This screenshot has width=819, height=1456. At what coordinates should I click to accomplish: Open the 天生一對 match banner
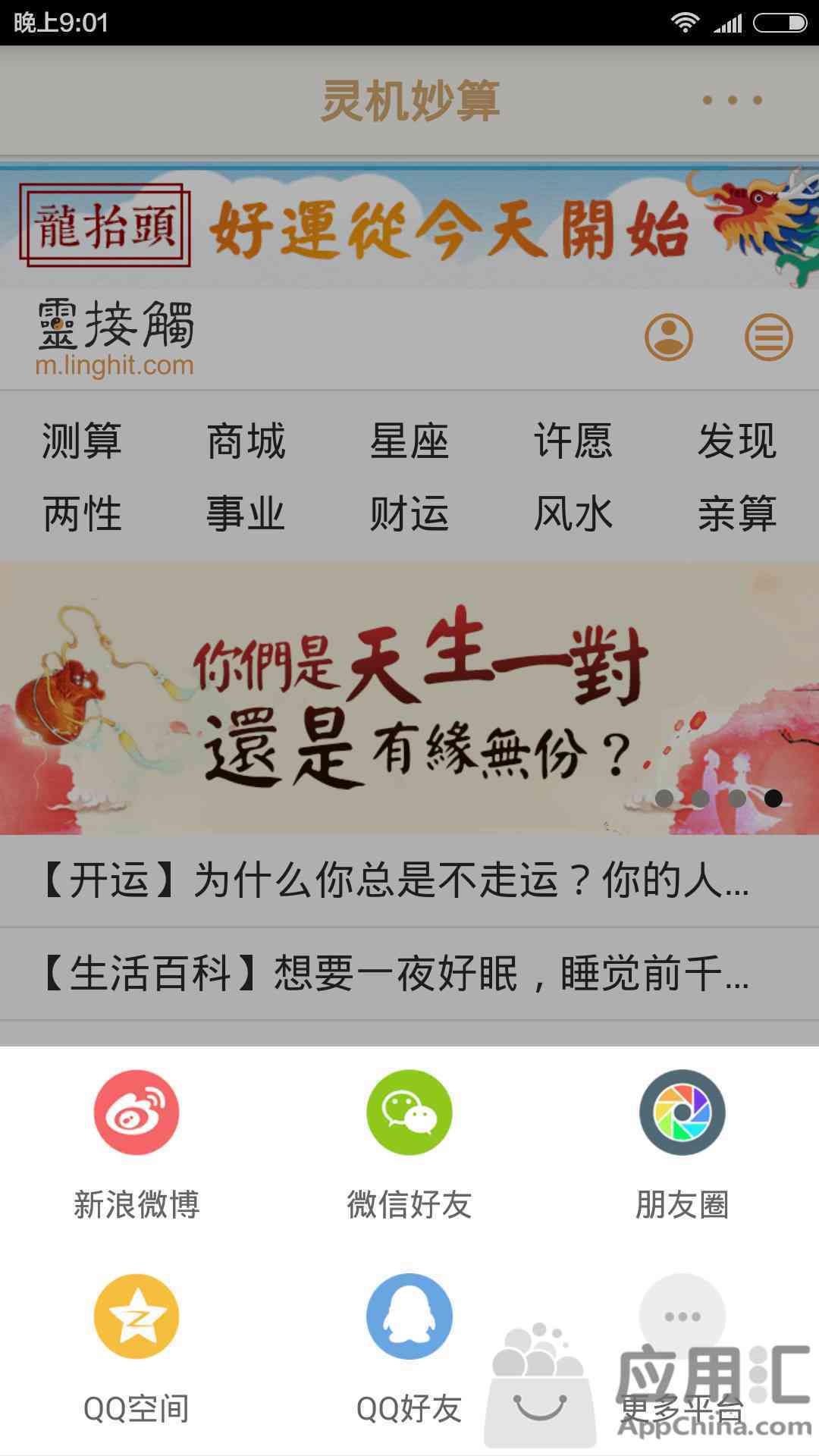pyautogui.click(x=409, y=698)
